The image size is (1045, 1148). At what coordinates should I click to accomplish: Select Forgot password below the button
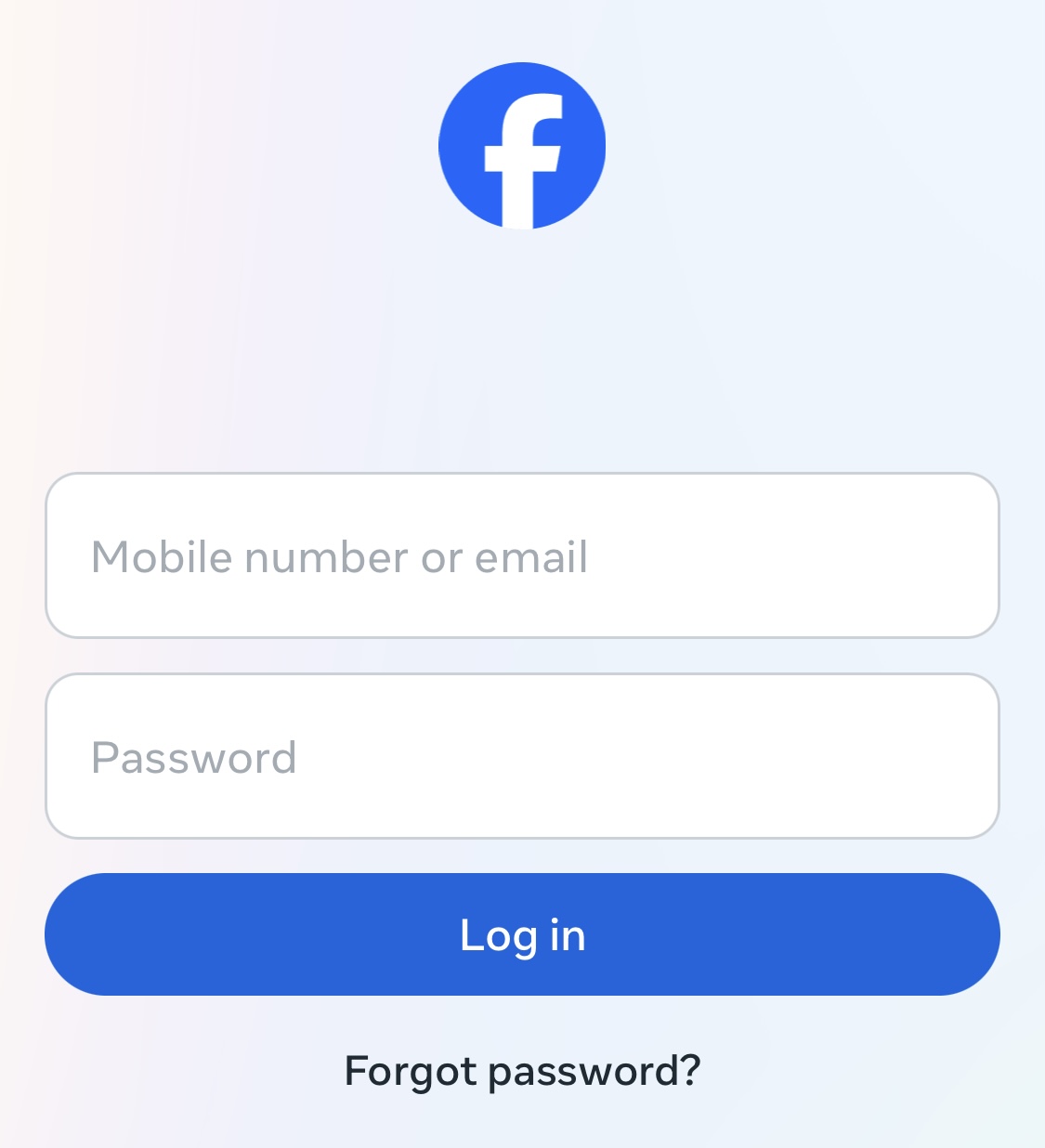522,1070
